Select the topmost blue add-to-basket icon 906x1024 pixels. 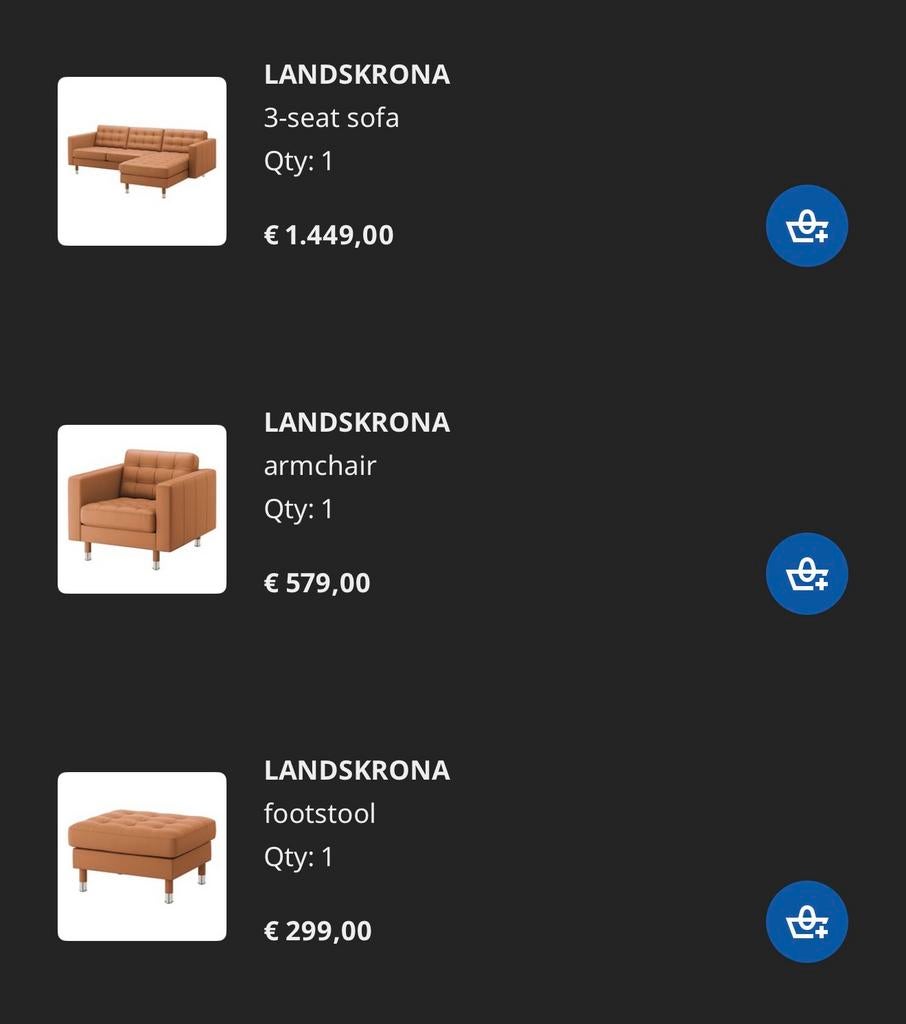coord(806,225)
